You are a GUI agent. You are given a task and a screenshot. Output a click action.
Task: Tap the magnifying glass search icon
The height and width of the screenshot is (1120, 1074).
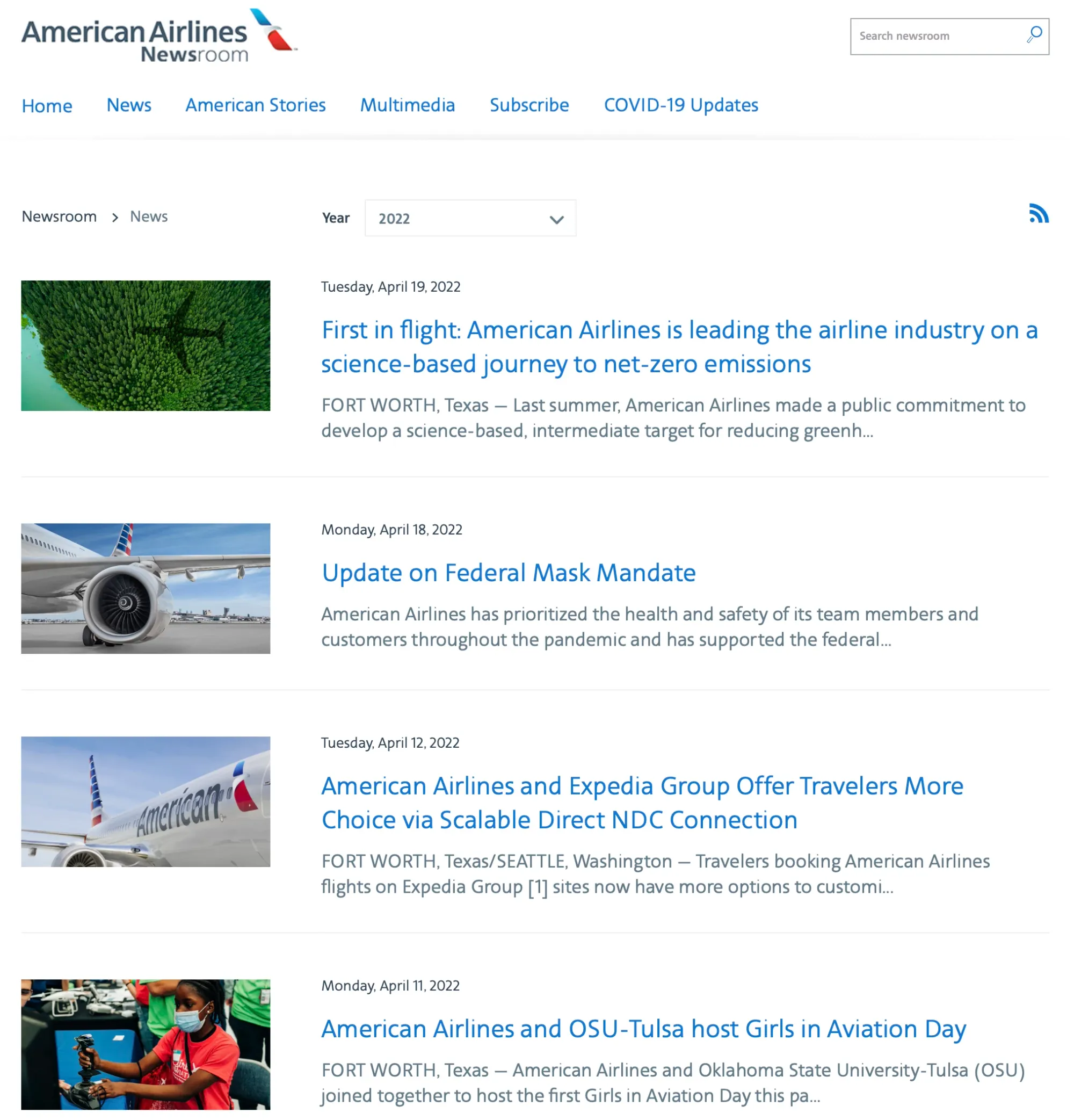point(1034,35)
